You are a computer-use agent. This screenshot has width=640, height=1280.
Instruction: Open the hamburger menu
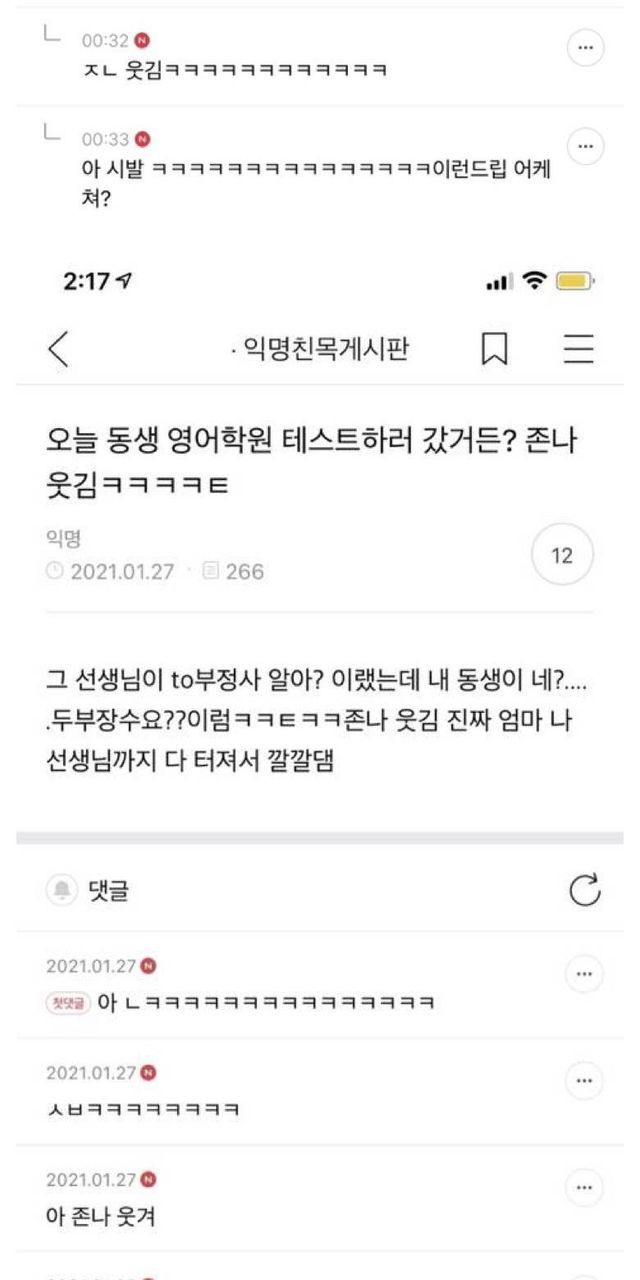(x=579, y=348)
